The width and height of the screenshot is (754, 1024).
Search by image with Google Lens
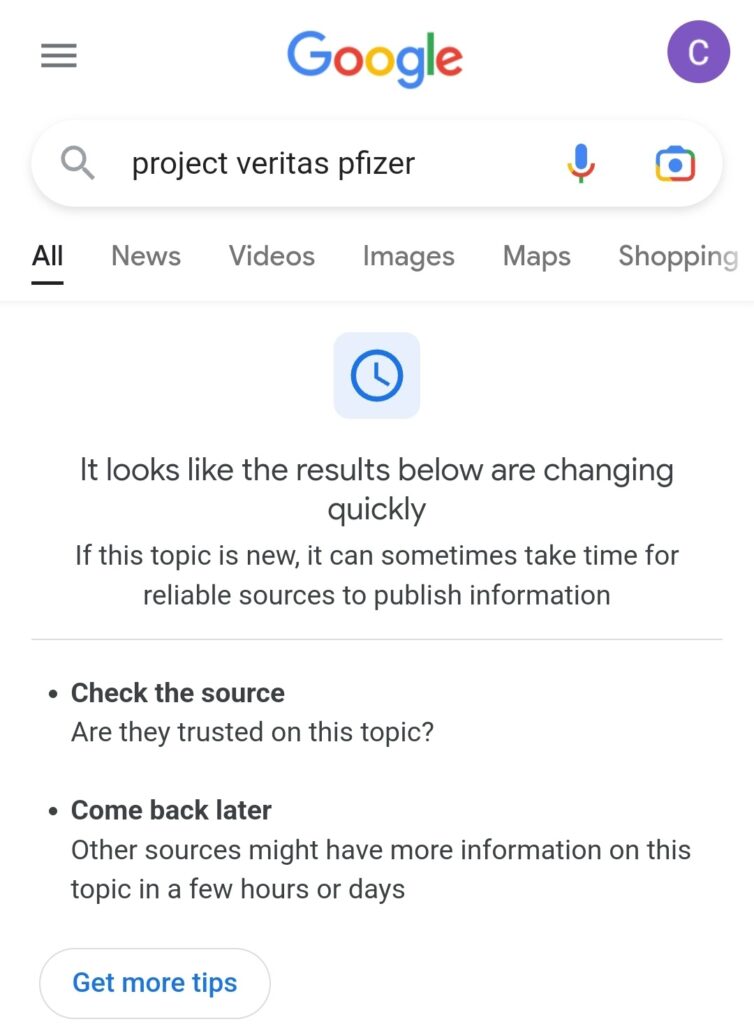pos(675,163)
